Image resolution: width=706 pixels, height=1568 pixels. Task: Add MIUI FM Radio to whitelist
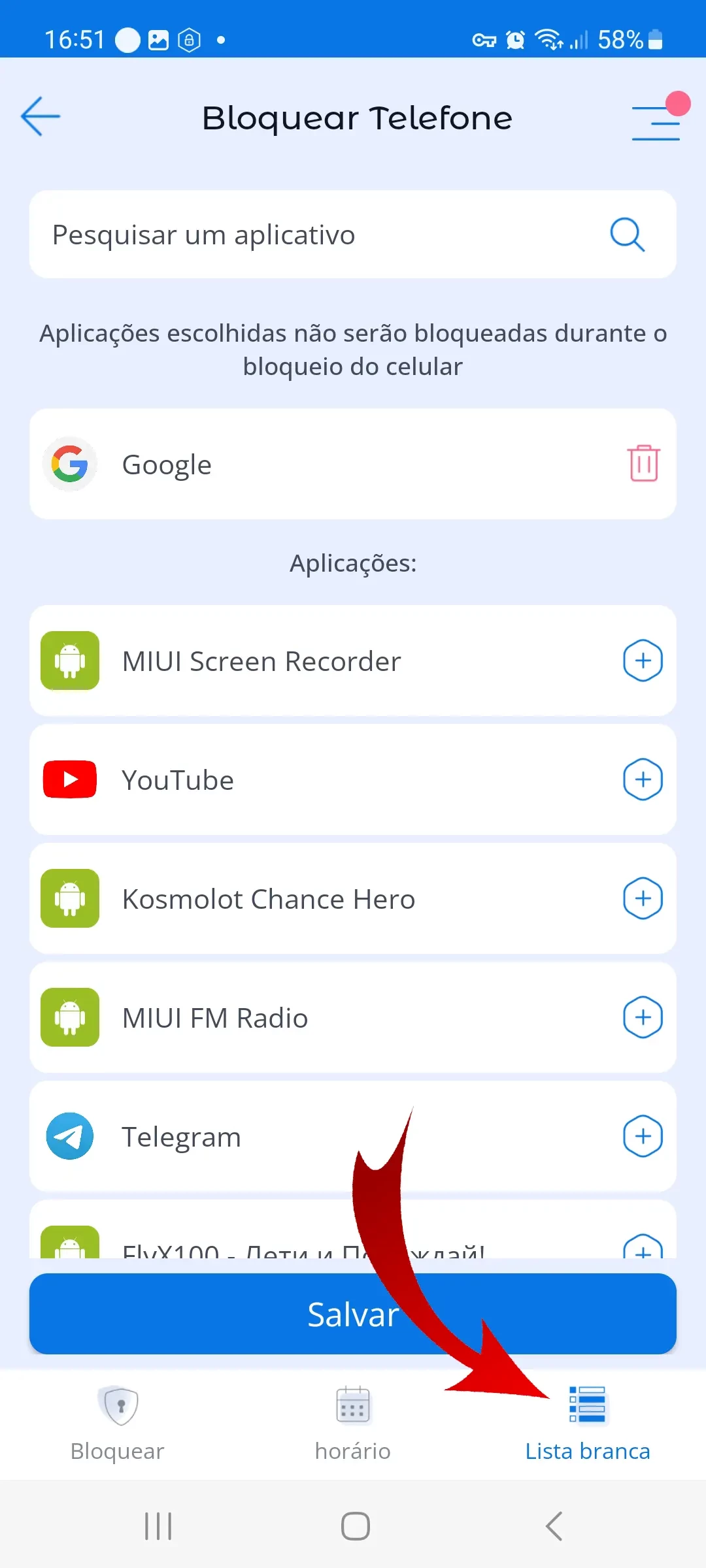(643, 1017)
